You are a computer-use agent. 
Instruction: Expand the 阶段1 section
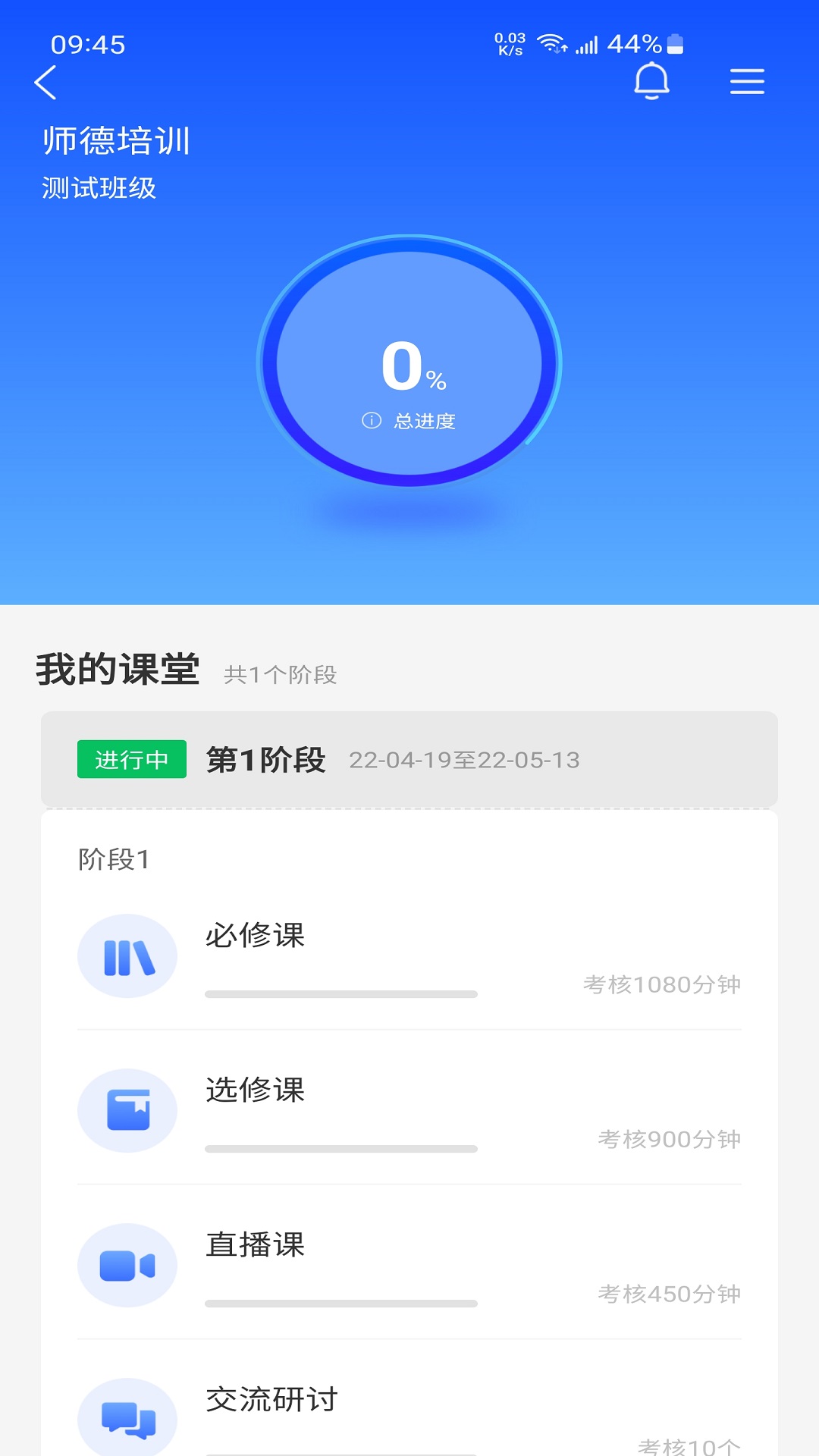(112, 858)
